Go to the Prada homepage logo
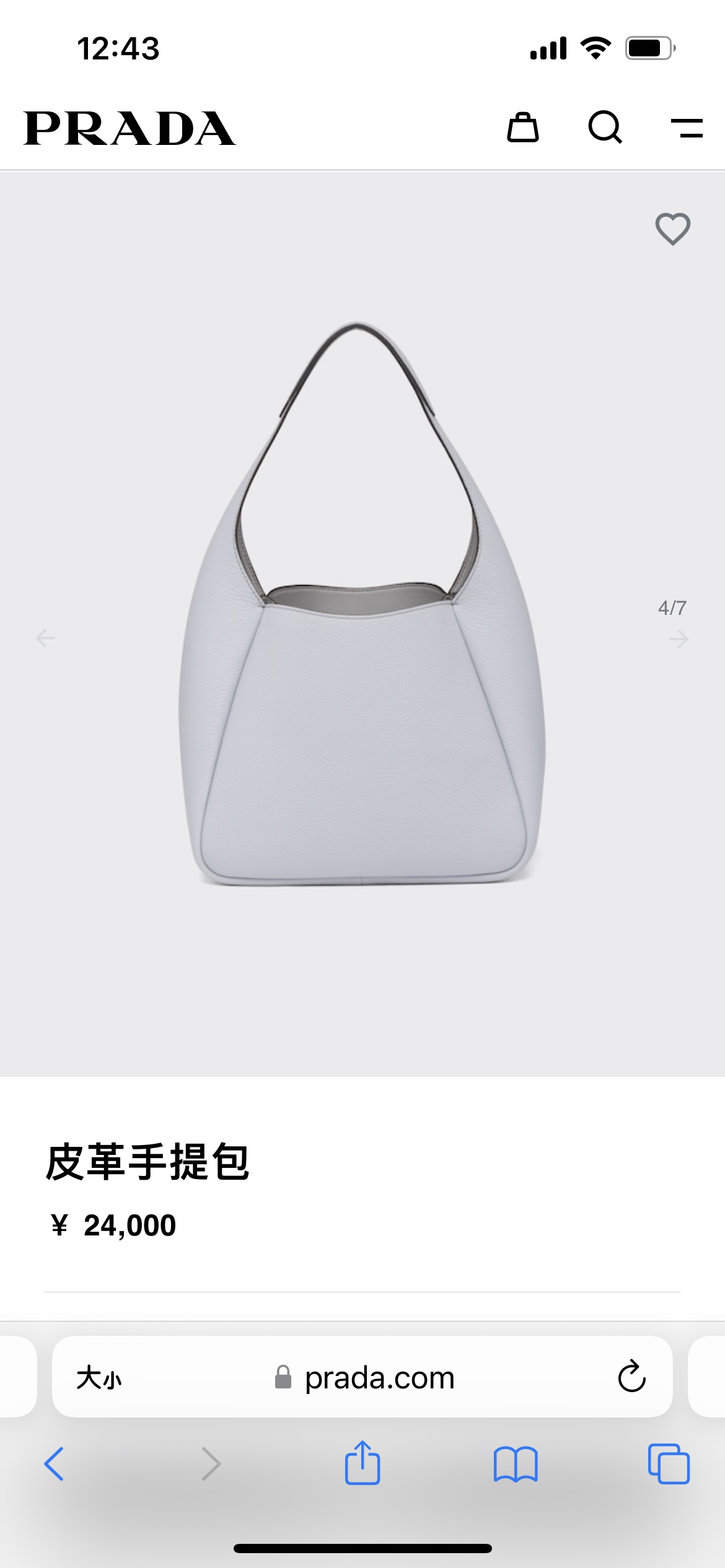Viewport: 725px width, 1568px height. pyautogui.click(x=130, y=129)
